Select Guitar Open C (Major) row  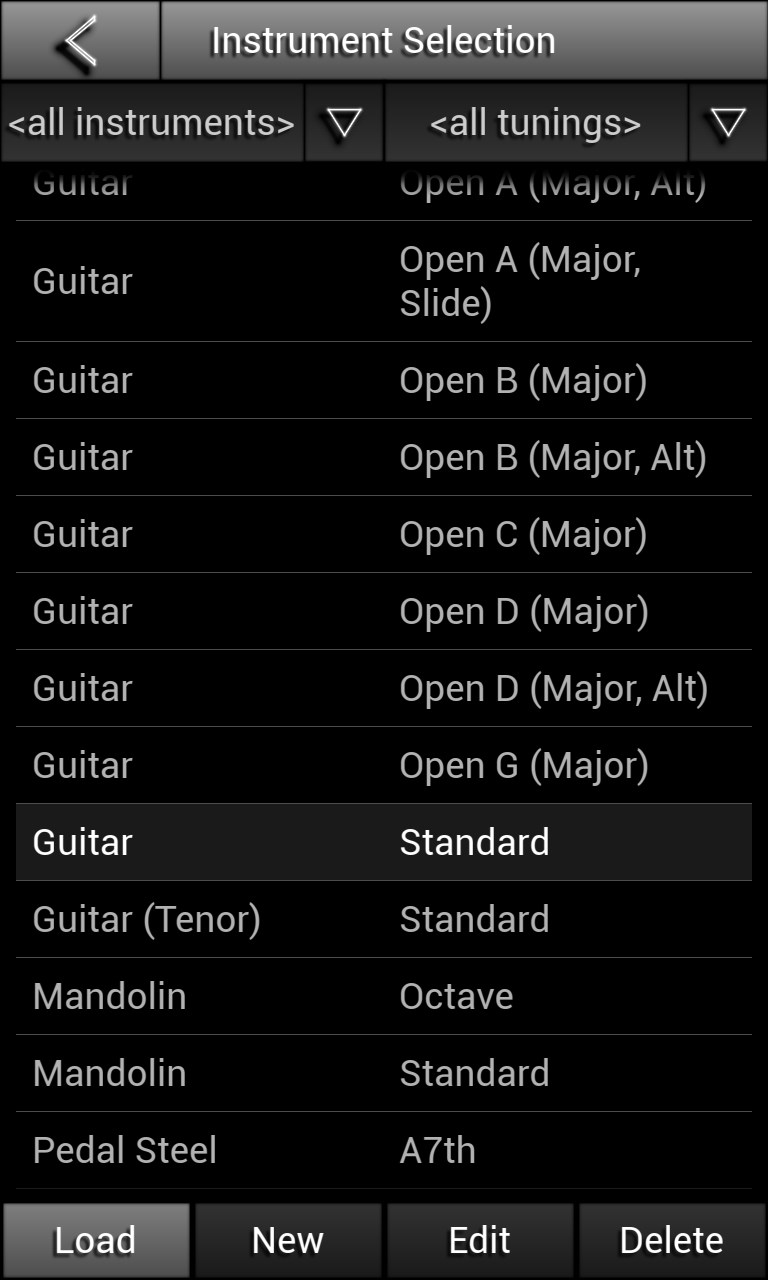pyautogui.click(x=384, y=534)
